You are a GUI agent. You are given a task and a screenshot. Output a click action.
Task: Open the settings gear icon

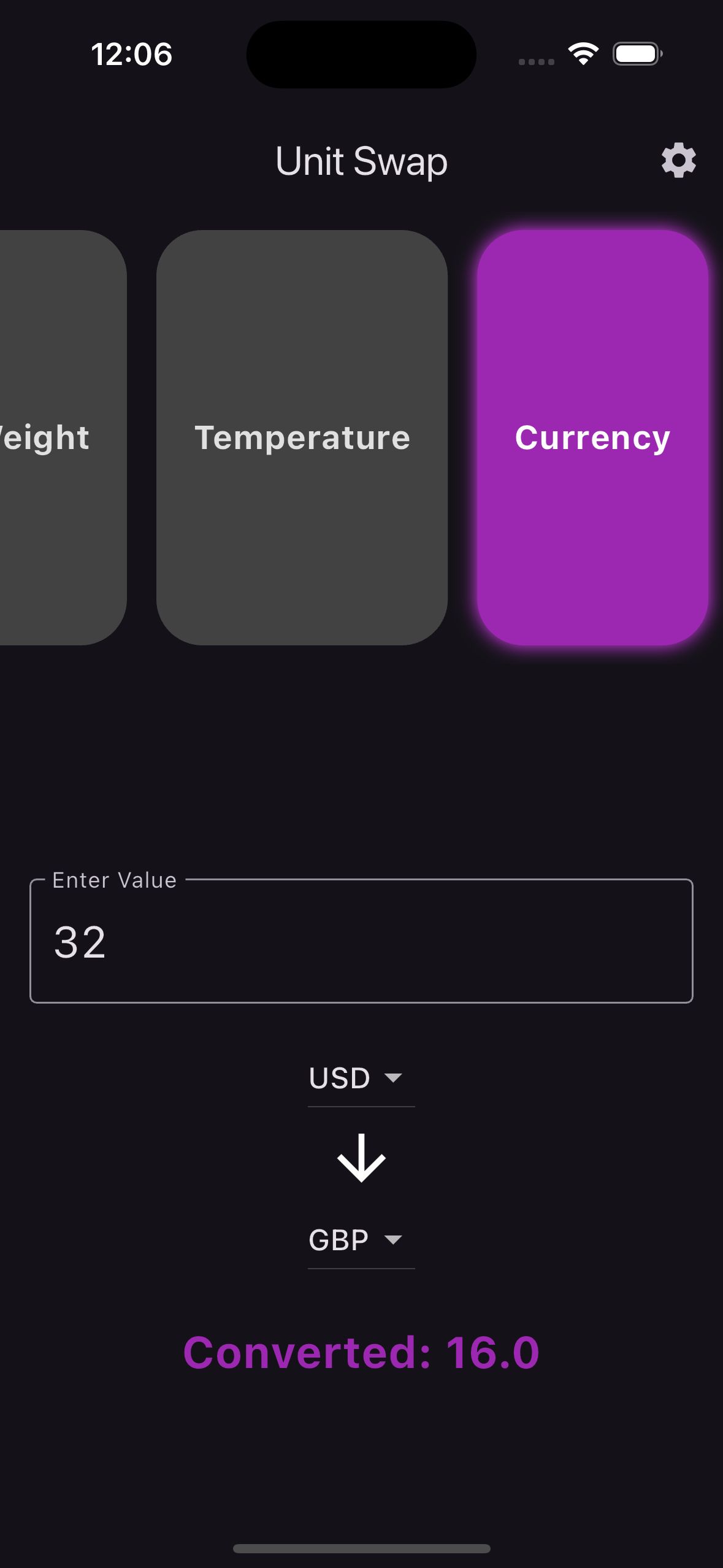coord(678,161)
